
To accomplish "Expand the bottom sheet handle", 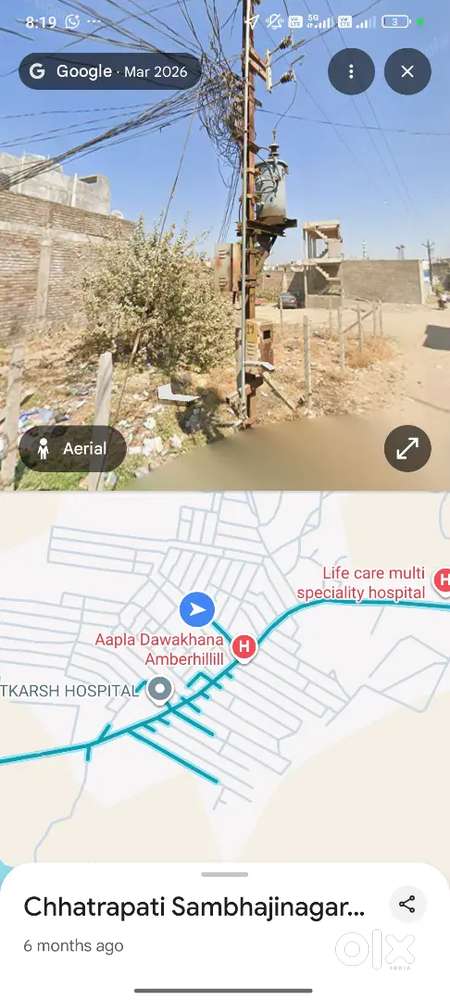I will click(224, 874).
